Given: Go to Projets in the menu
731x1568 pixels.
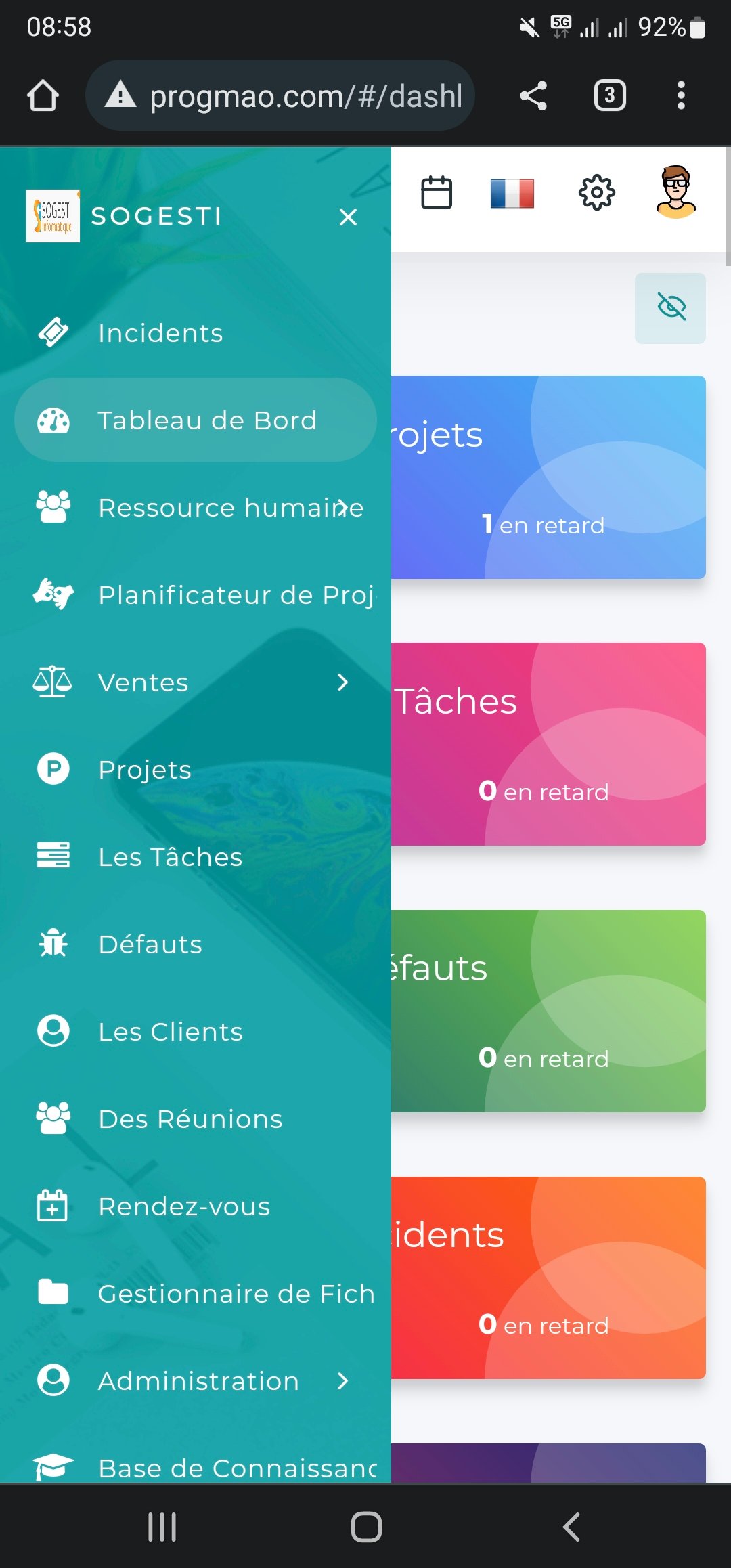Looking at the screenshot, I should click(x=196, y=770).
